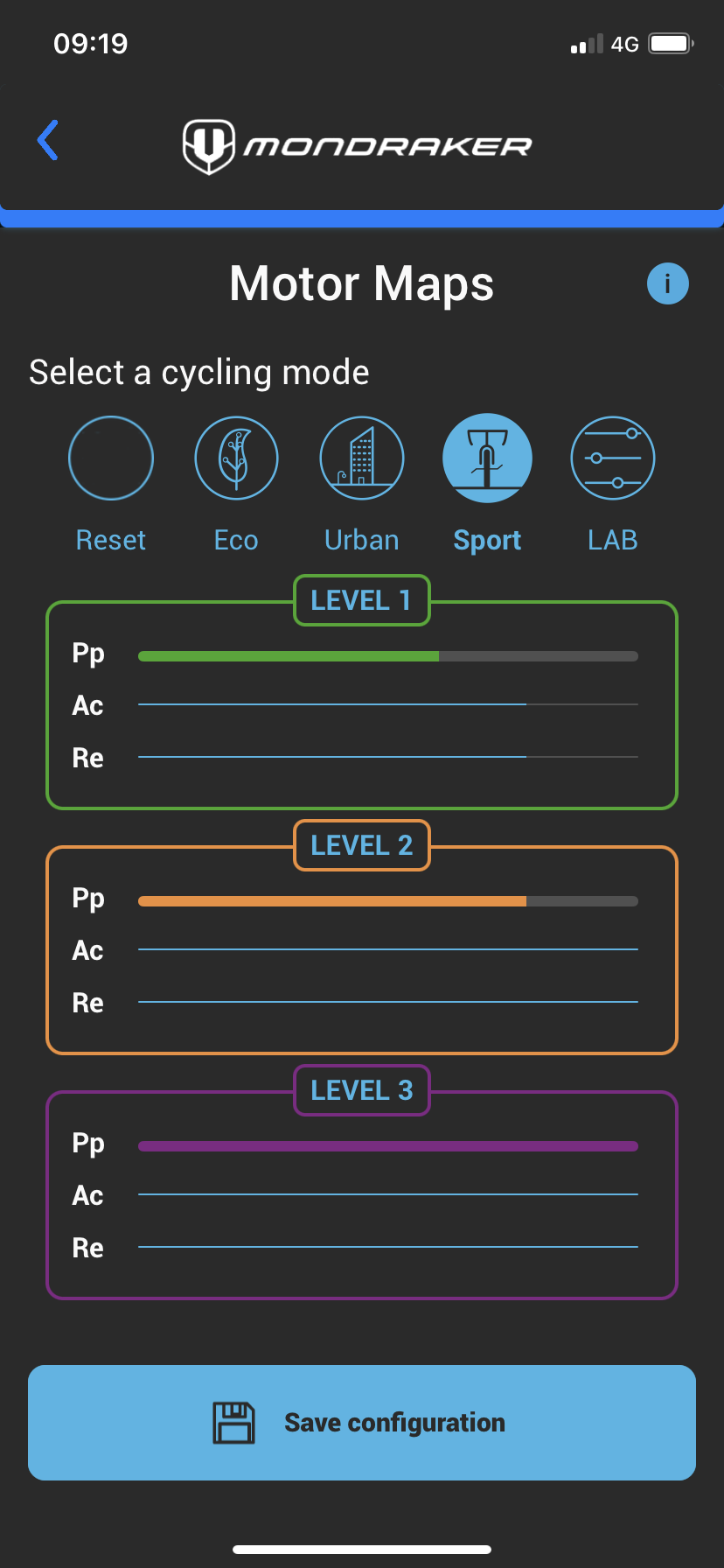Open the Motor Maps info icon
The width and height of the screenshot is (724, 1568).
(667, 284)
